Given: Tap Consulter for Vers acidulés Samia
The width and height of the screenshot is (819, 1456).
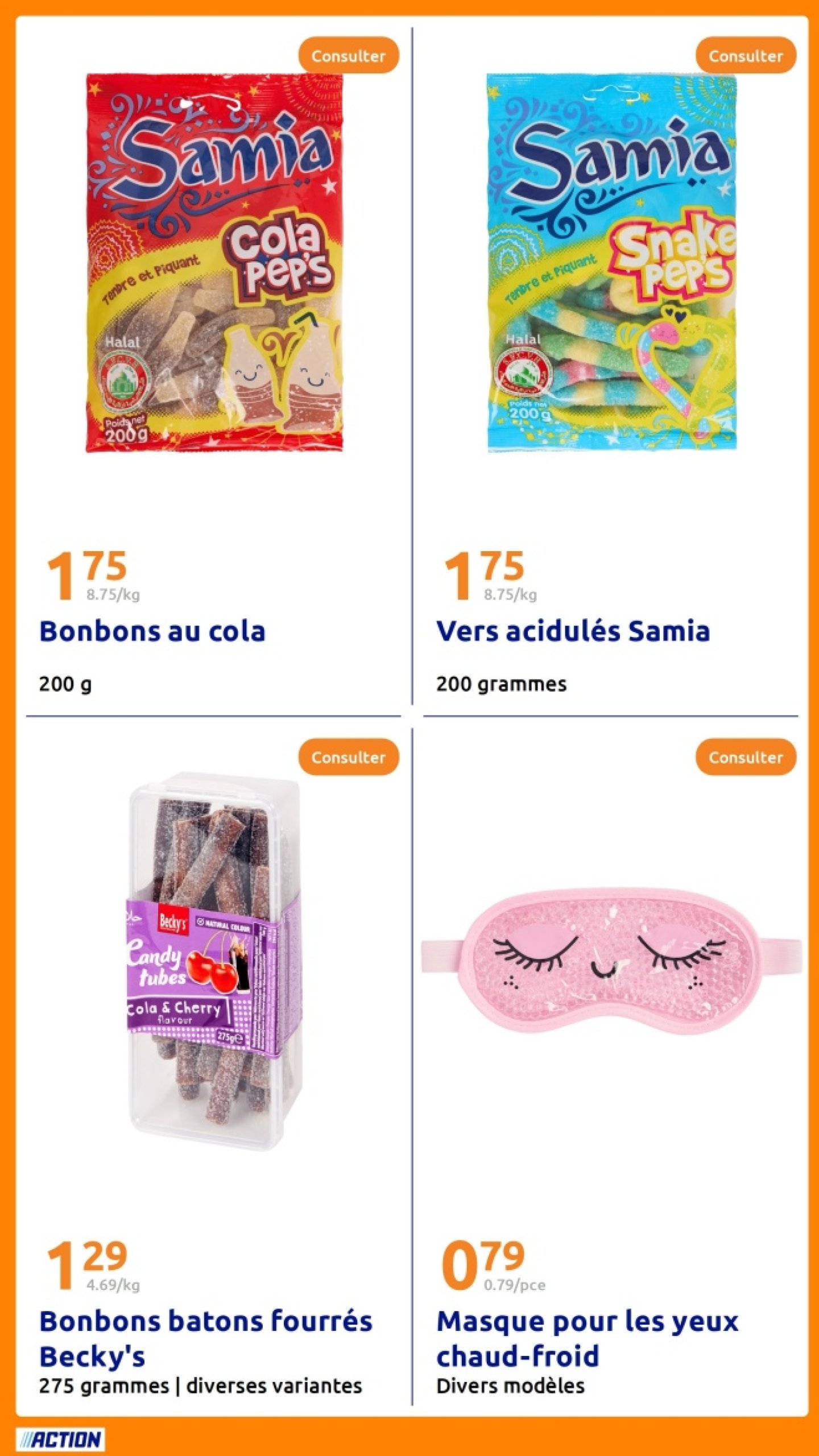Looking at the screenshot, I should click(745, 56).
